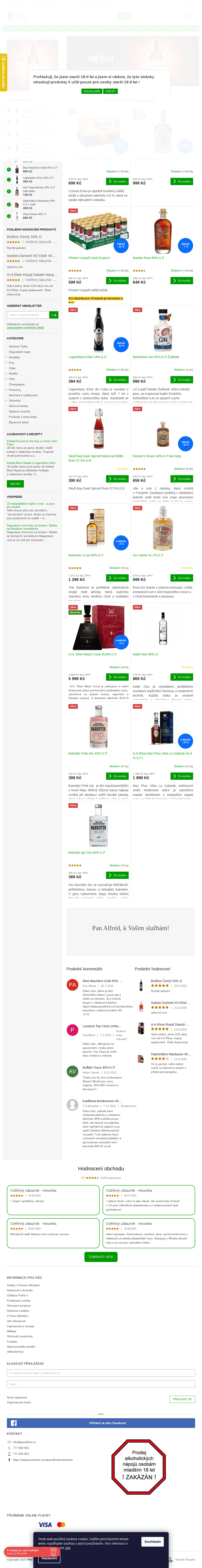
Task: Open the Ketel One 40% 1l product
Action: (x=145, y=654)
